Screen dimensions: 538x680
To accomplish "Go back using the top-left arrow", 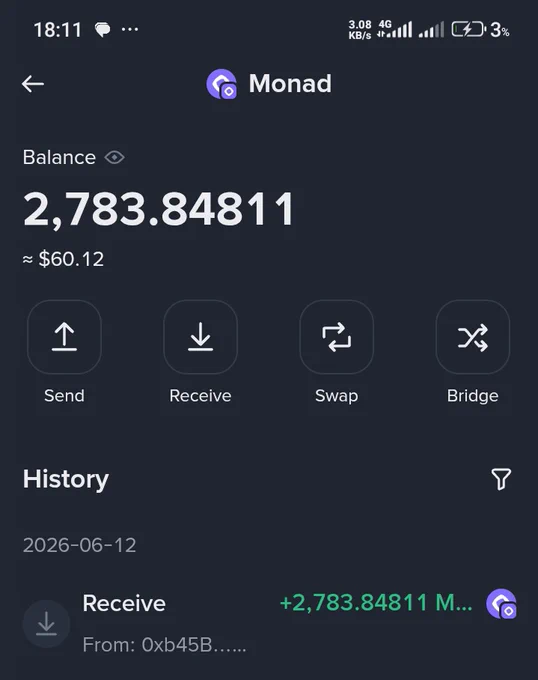I will [33, 84].
